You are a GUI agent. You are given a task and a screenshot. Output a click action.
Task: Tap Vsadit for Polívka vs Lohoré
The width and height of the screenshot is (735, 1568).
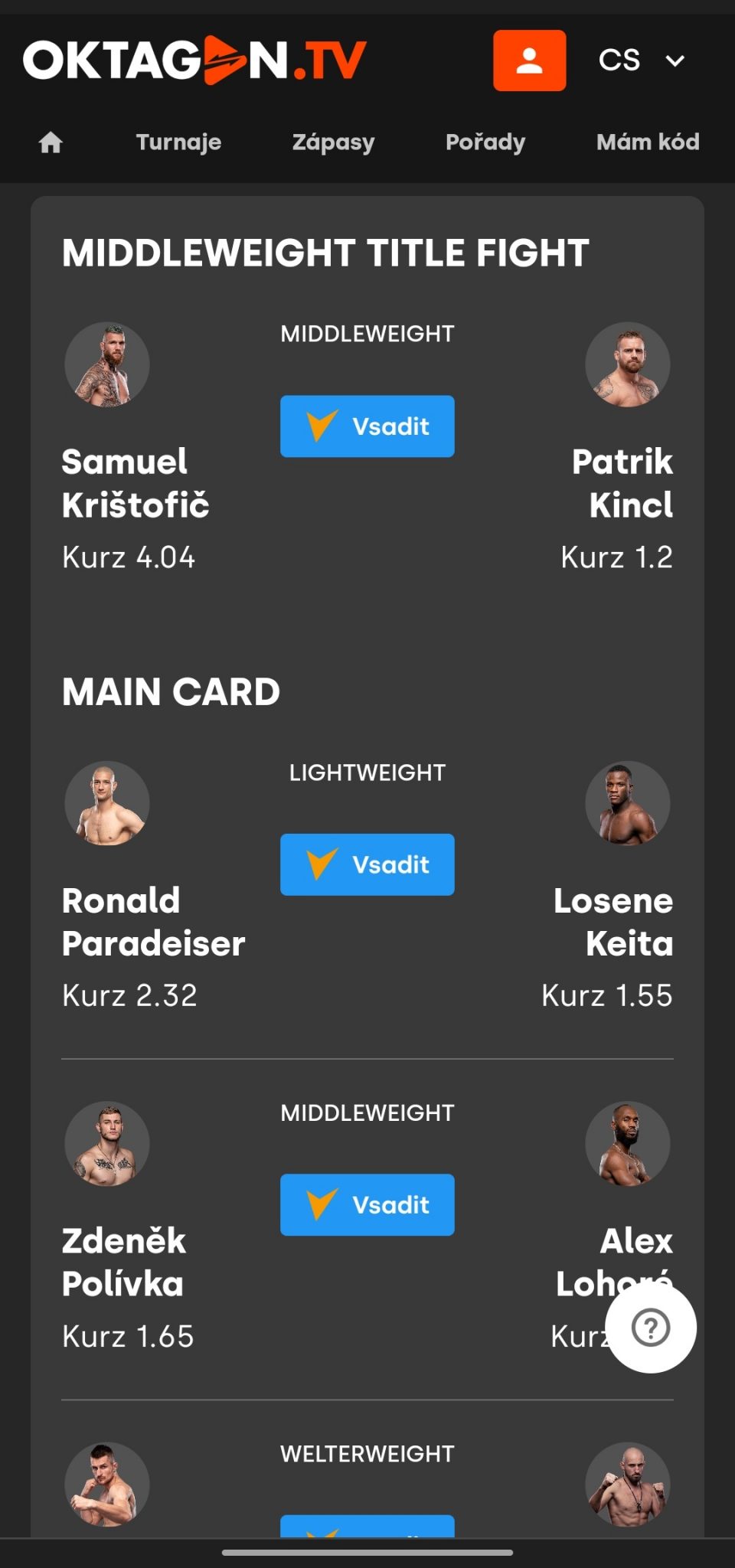pyautogui.click(x=367, y=1204)
